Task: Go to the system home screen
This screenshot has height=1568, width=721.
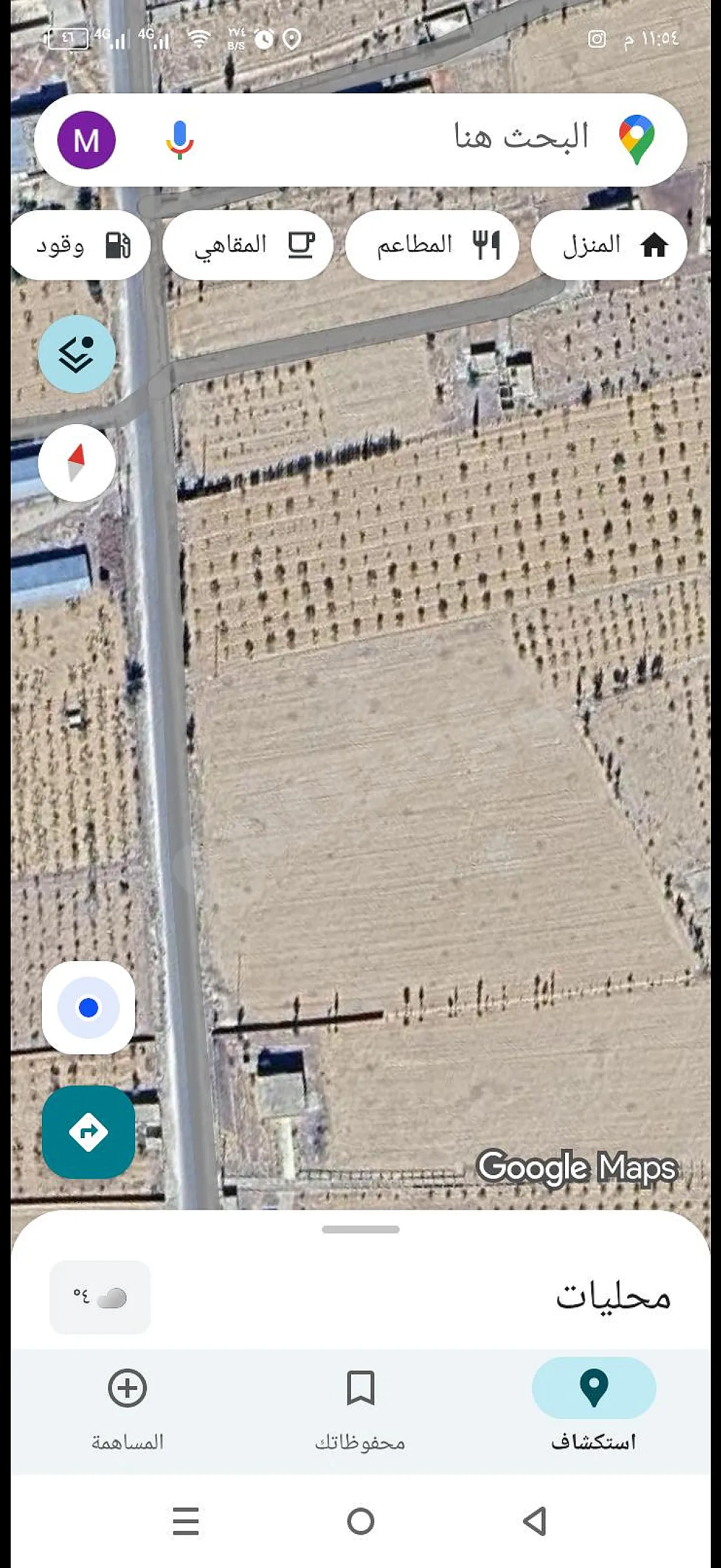Action: click(360, 1521)
